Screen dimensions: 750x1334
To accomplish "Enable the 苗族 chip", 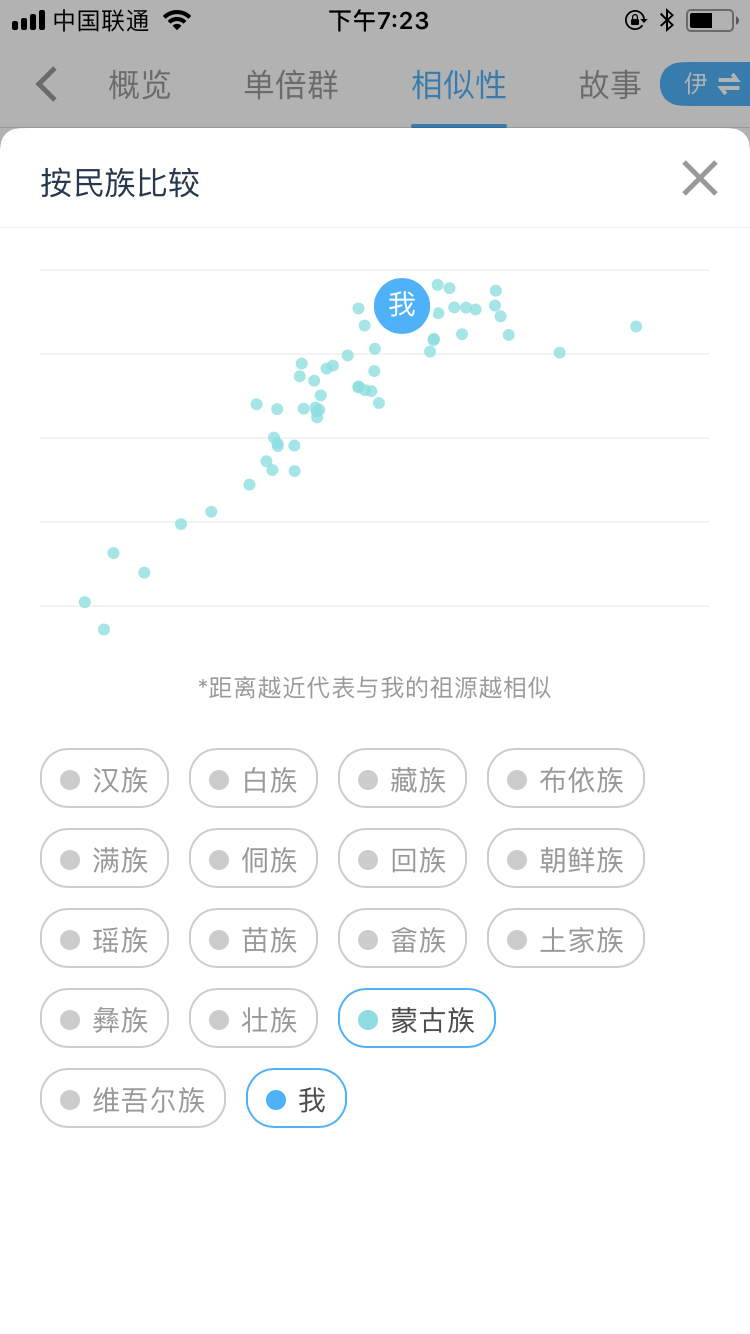I will [x=253, y=938].
